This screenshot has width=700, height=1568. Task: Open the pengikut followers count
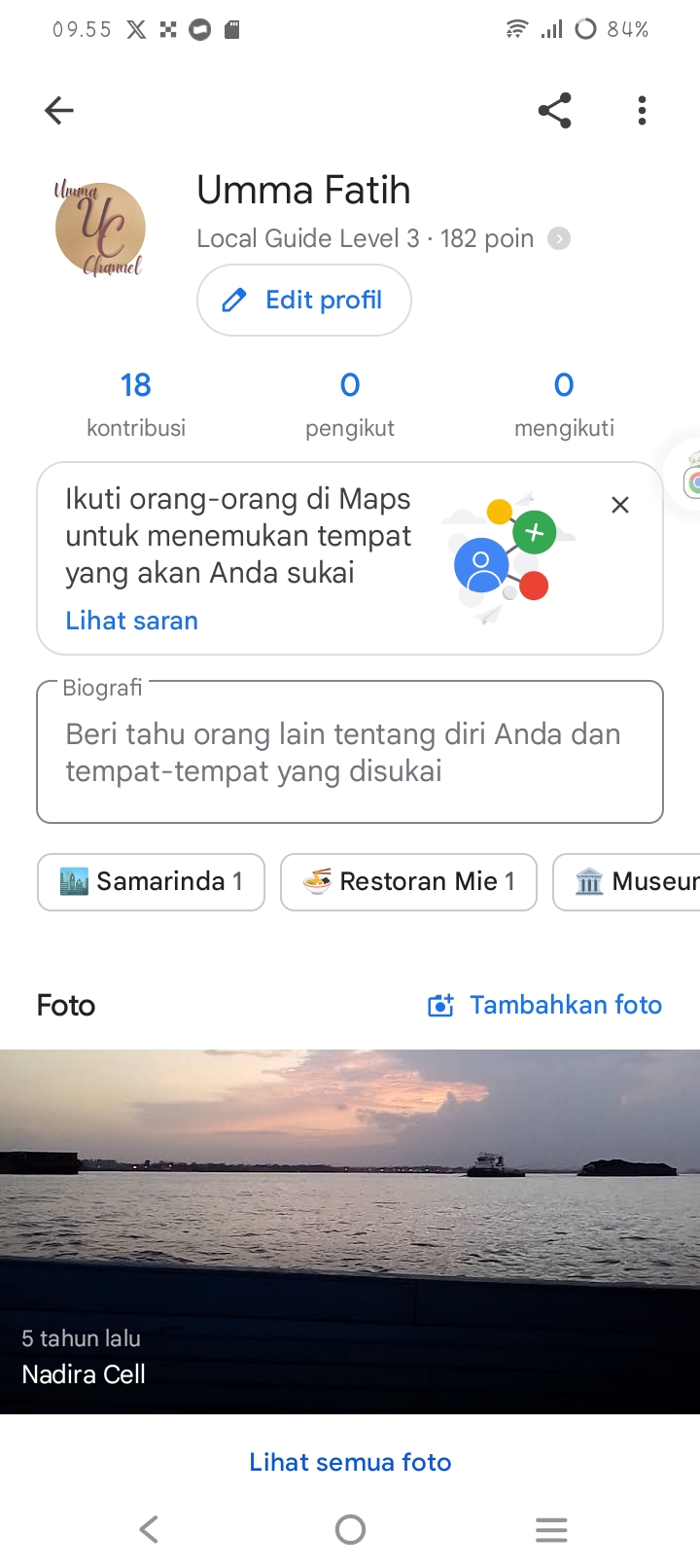pos(350,404)
